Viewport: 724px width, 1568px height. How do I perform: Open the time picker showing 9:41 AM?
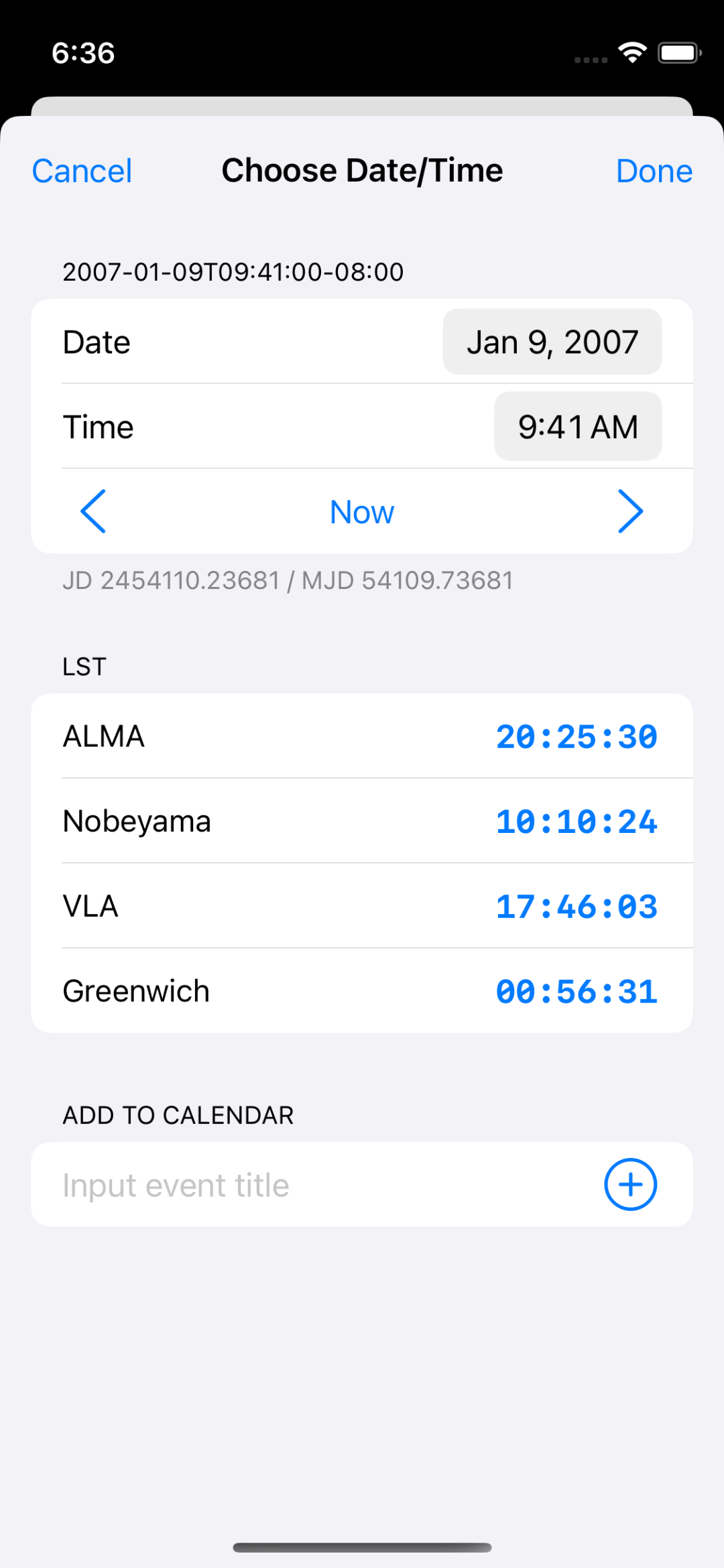click(x=578, y=426)
